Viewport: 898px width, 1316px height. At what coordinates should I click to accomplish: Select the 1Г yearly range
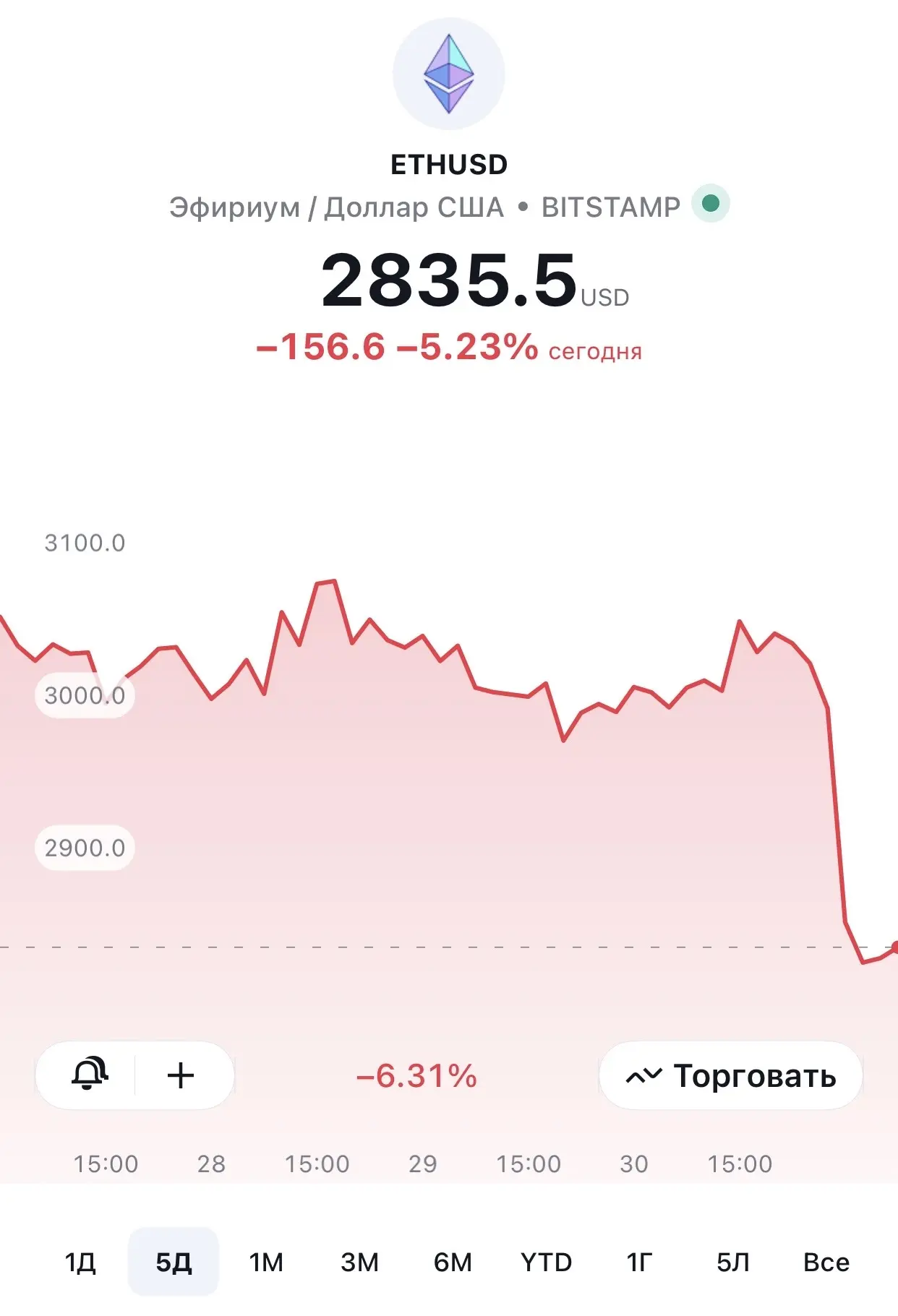pos(639,1262)
